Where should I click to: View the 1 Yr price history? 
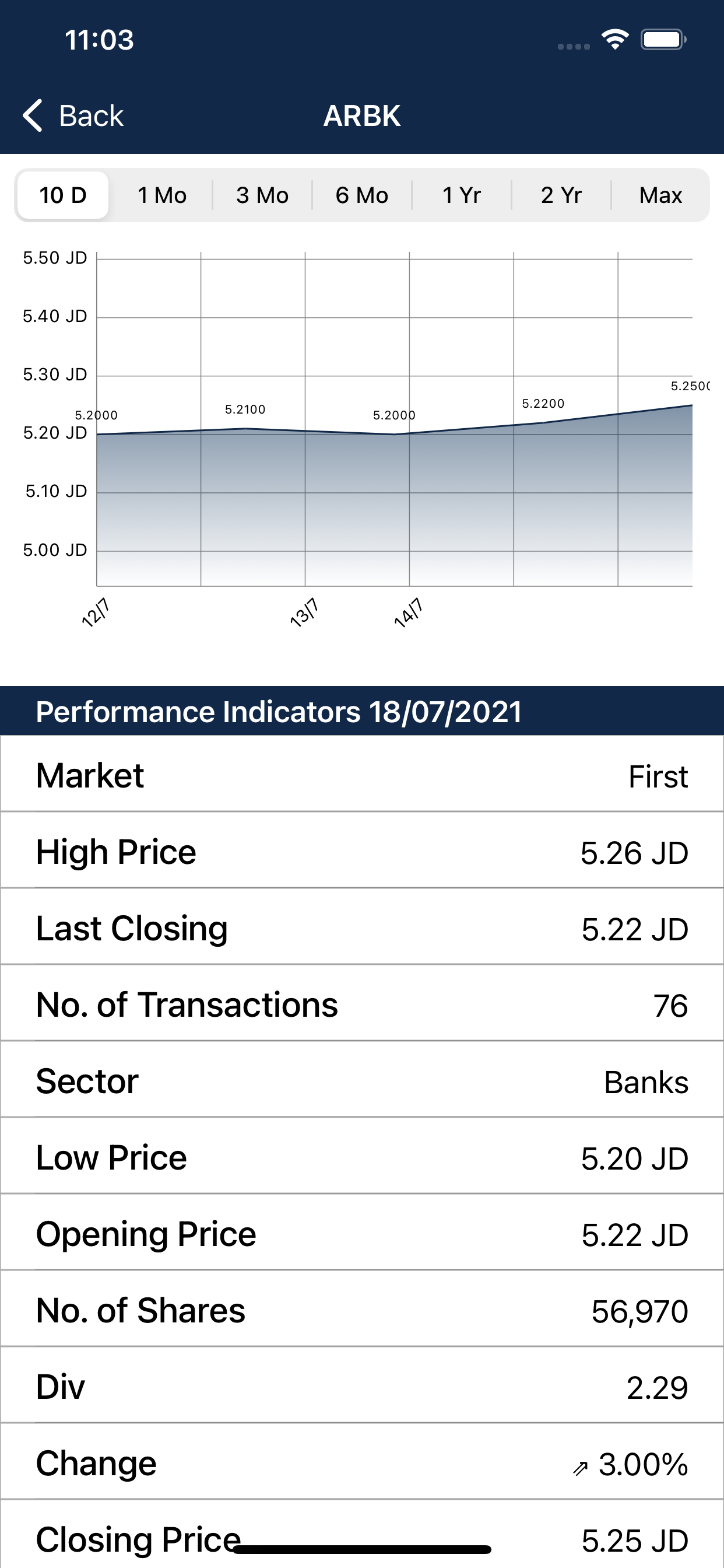pyautogui.click(x=462, y=195)
